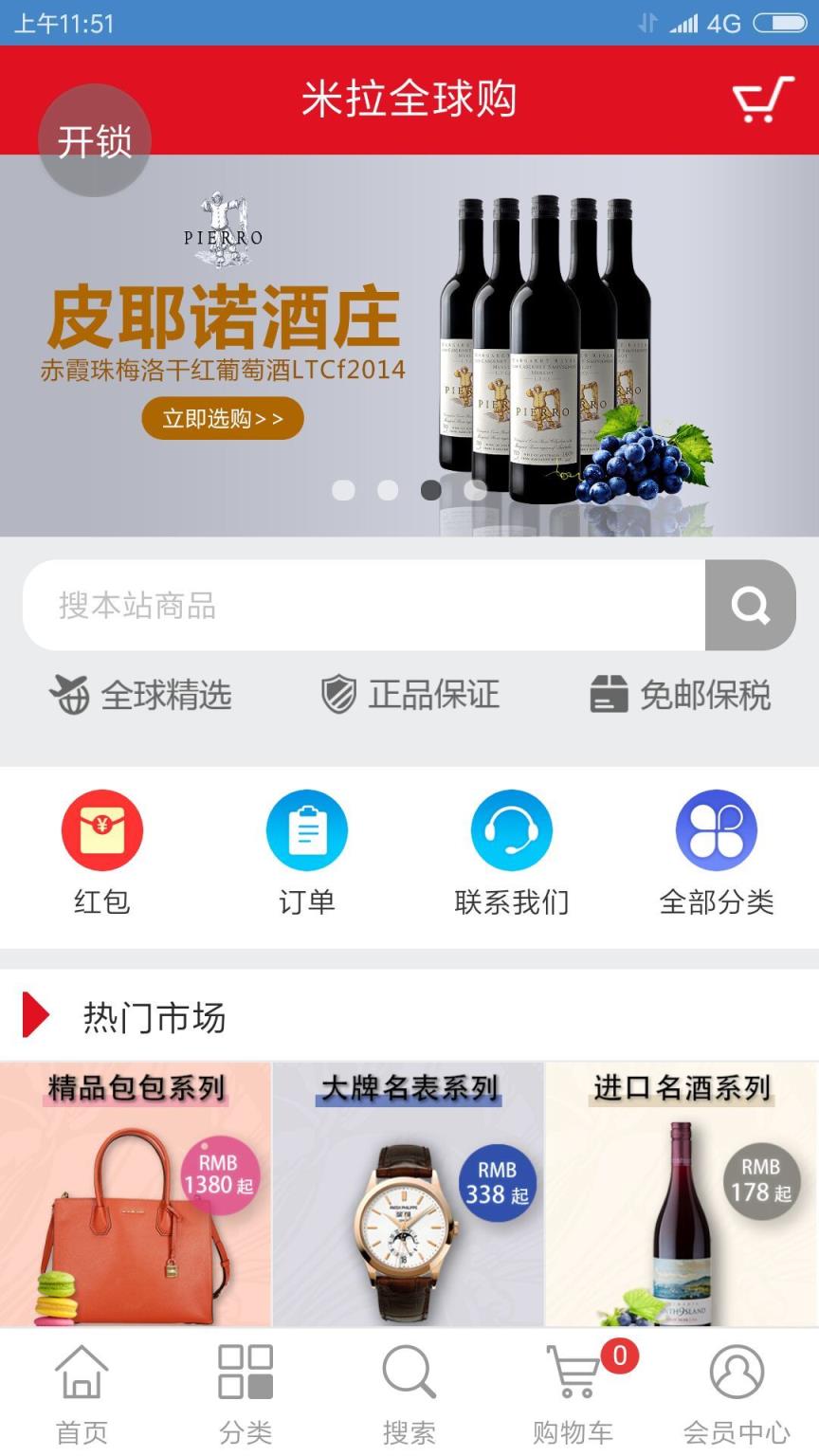
Task: Select the third carousel indicator dot
Action: tap(431, 491)
